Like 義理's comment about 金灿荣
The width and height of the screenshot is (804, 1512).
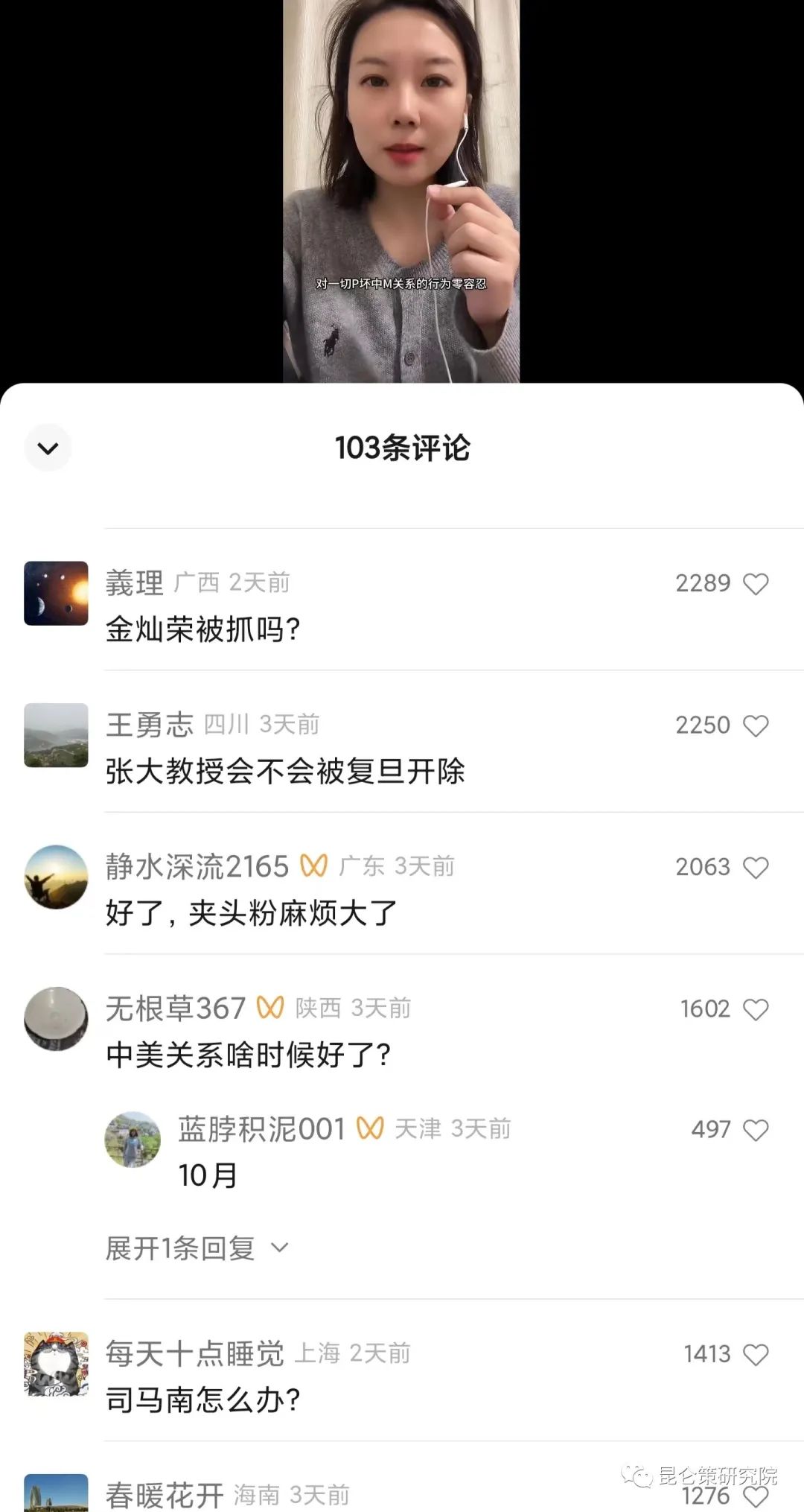click(x=756, y=584)
